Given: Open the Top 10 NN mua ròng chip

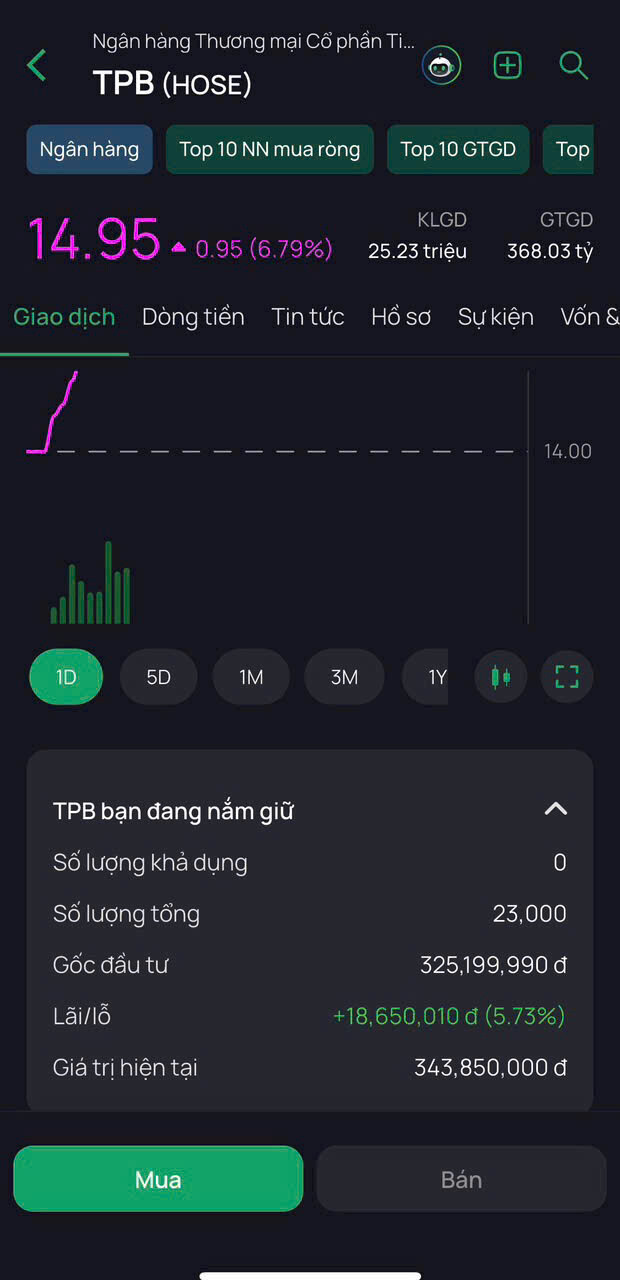Looking at the screenshot, I should coord(269,150).
